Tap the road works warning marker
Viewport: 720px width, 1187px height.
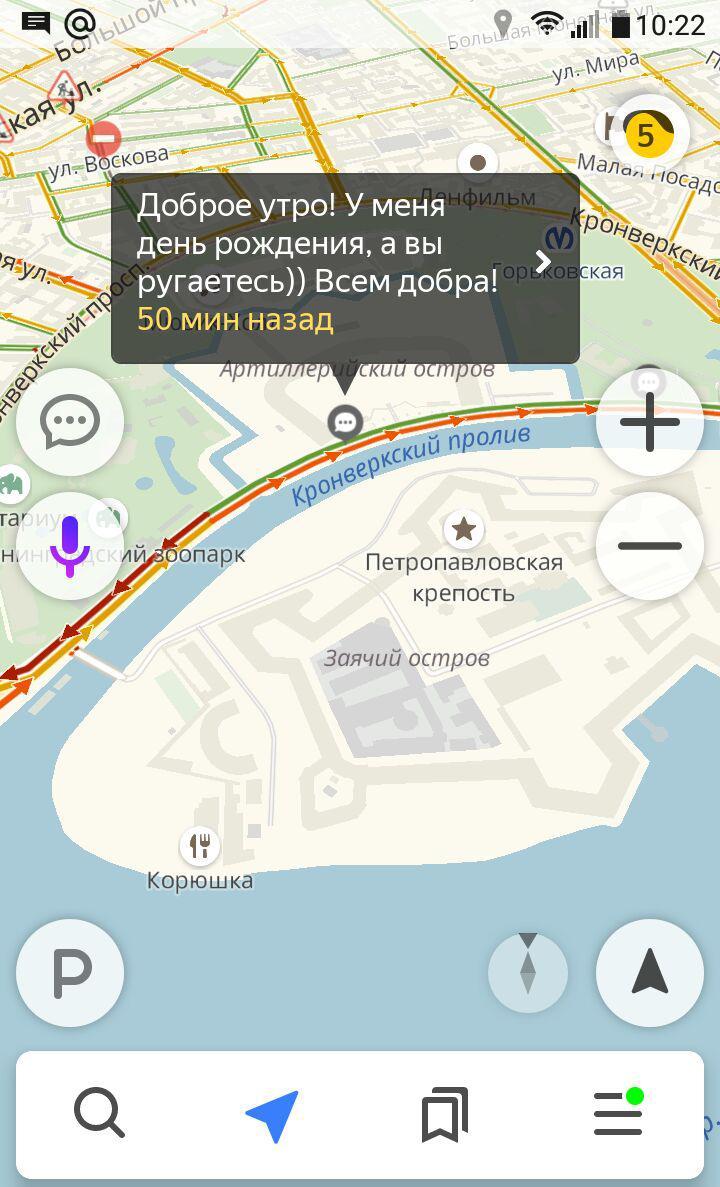(62, 90)
